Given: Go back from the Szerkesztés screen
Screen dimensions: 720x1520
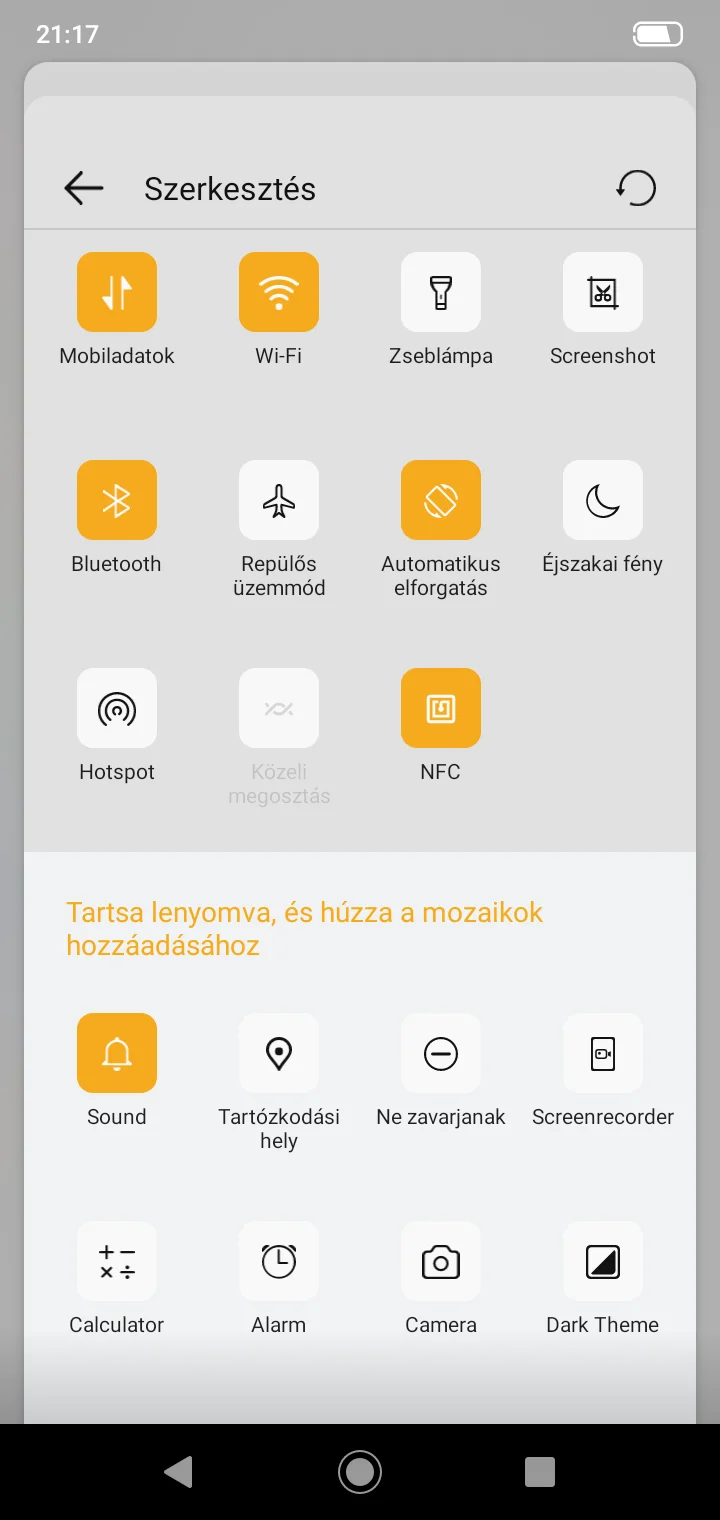Looking at the screenshot, I should 84,188.
